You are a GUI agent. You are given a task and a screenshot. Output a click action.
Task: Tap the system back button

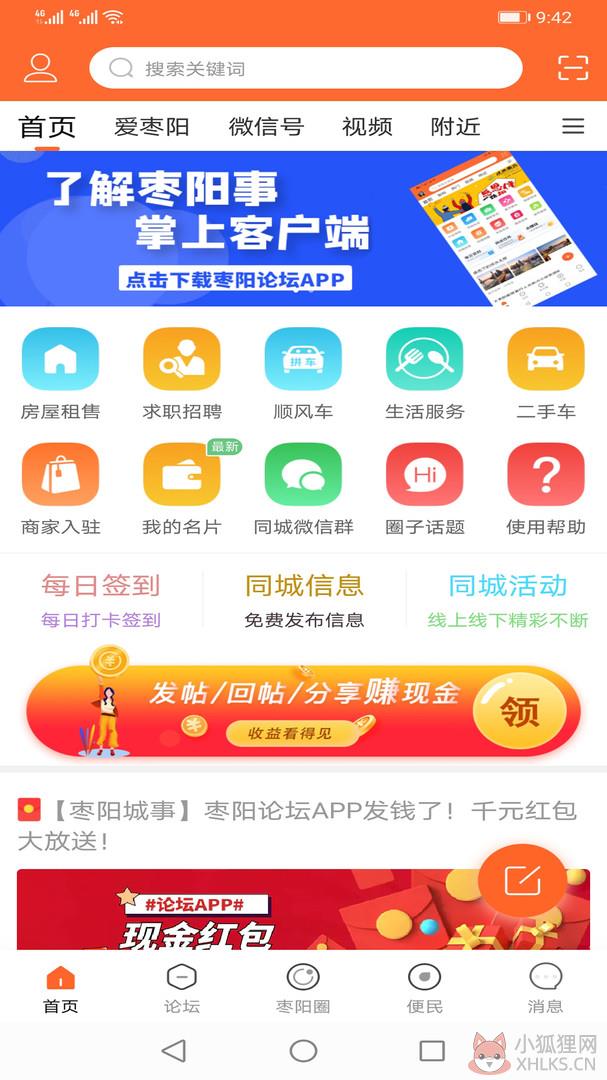coord(174,1050)
